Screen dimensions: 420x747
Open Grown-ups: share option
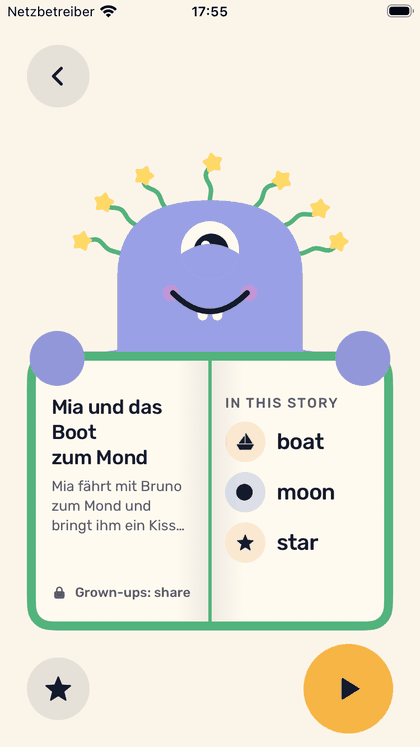point(122,593)
